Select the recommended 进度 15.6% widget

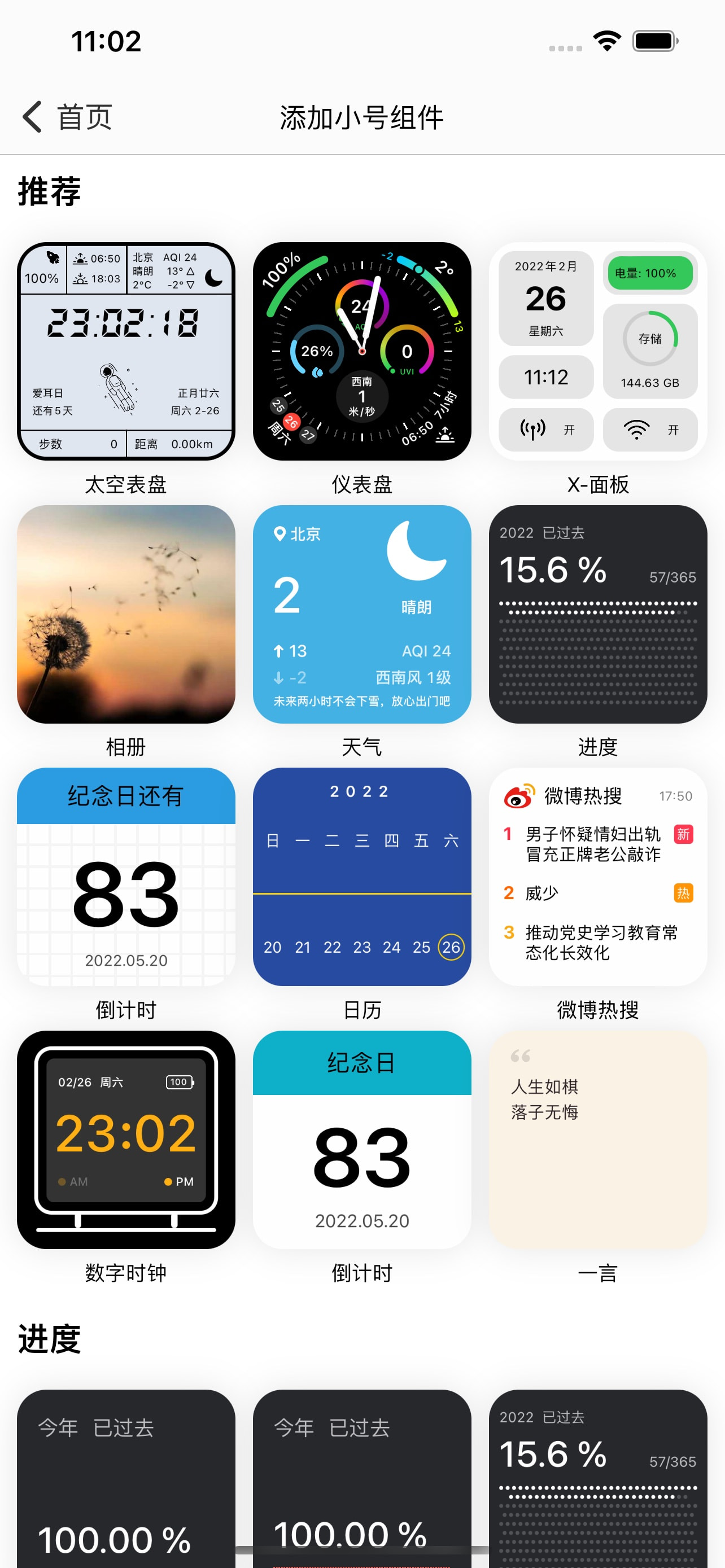[x=597, y=614]
